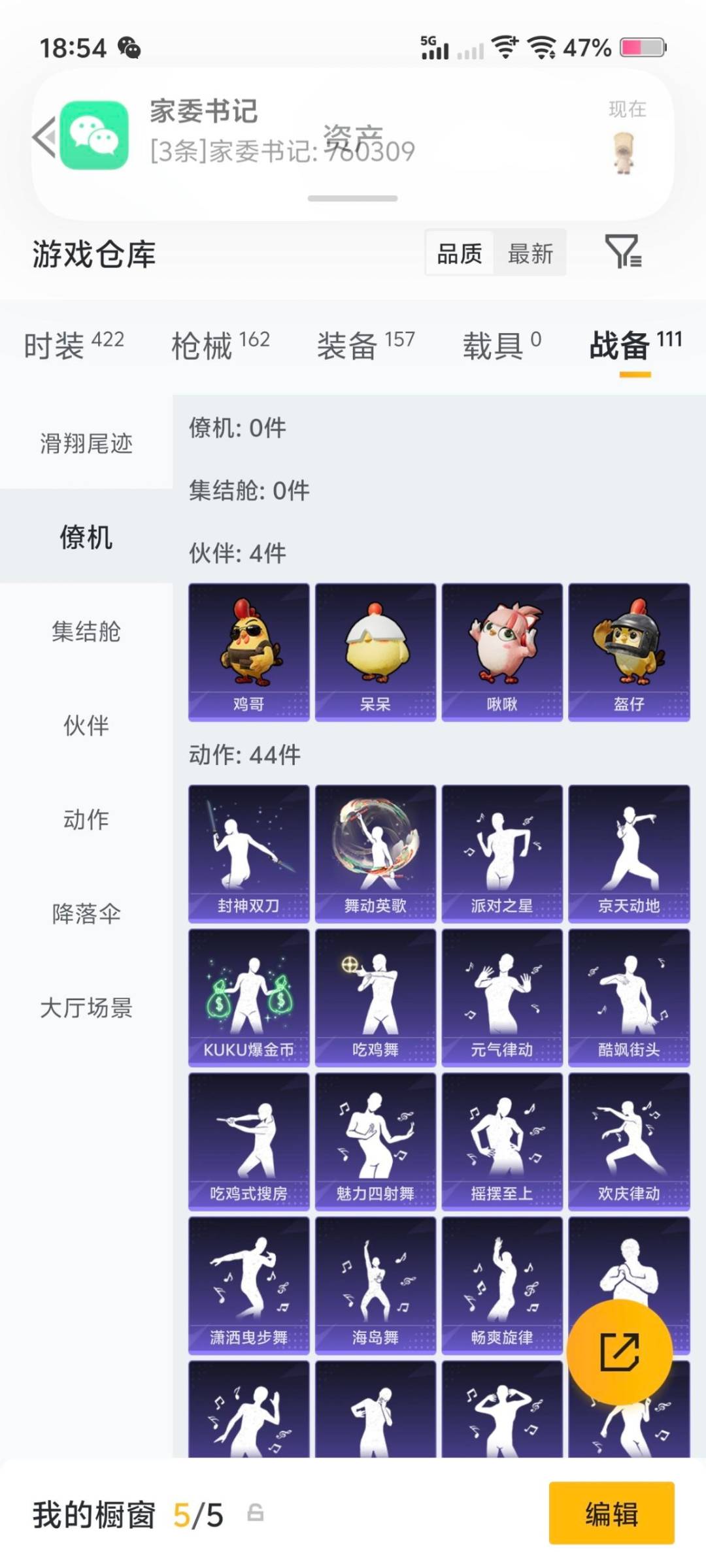
Task: Tap the 我的橱窗 5/5 label
Action: point(124,1513)
